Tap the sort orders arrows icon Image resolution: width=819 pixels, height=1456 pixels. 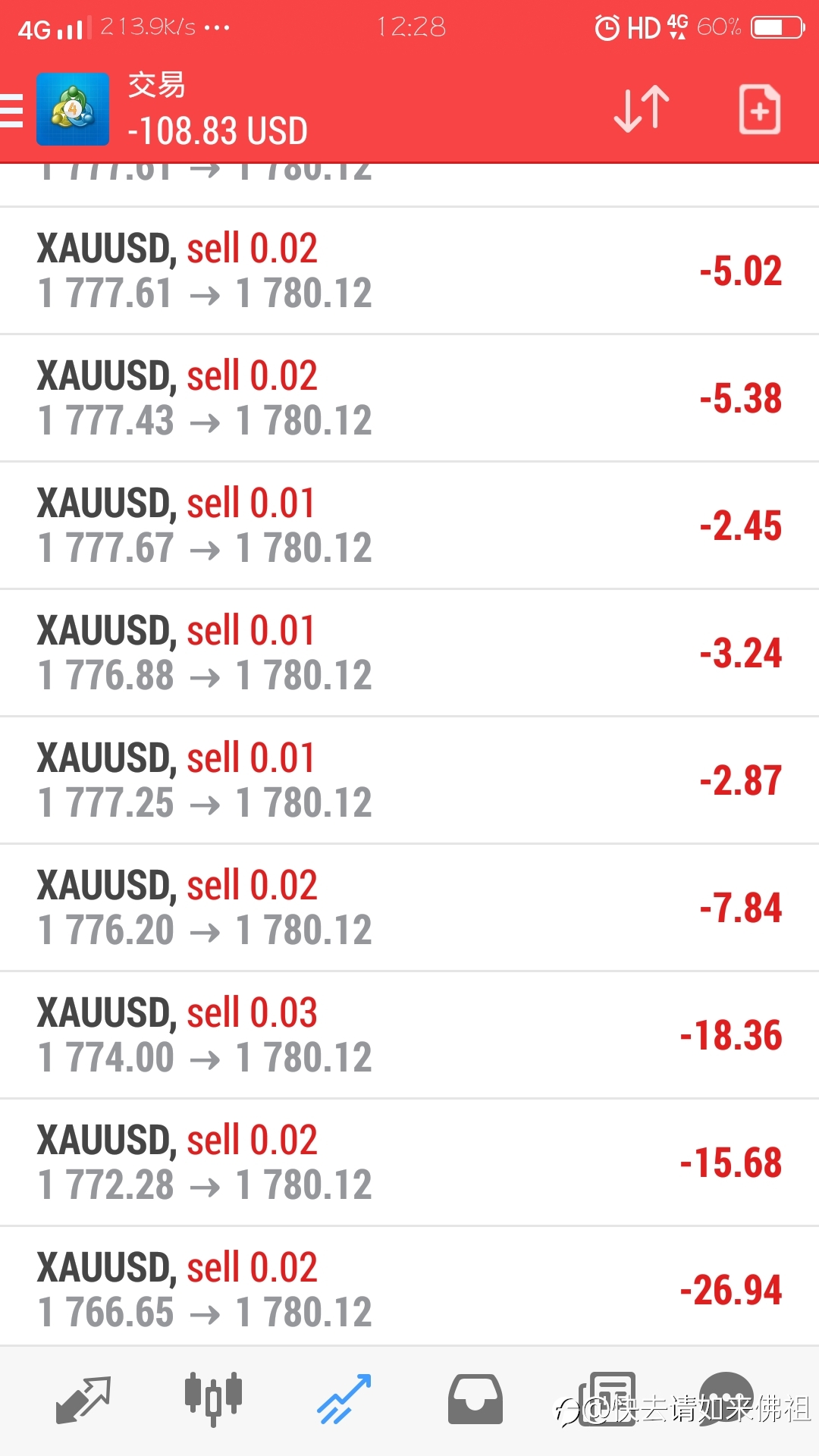(x=642, y=110)
